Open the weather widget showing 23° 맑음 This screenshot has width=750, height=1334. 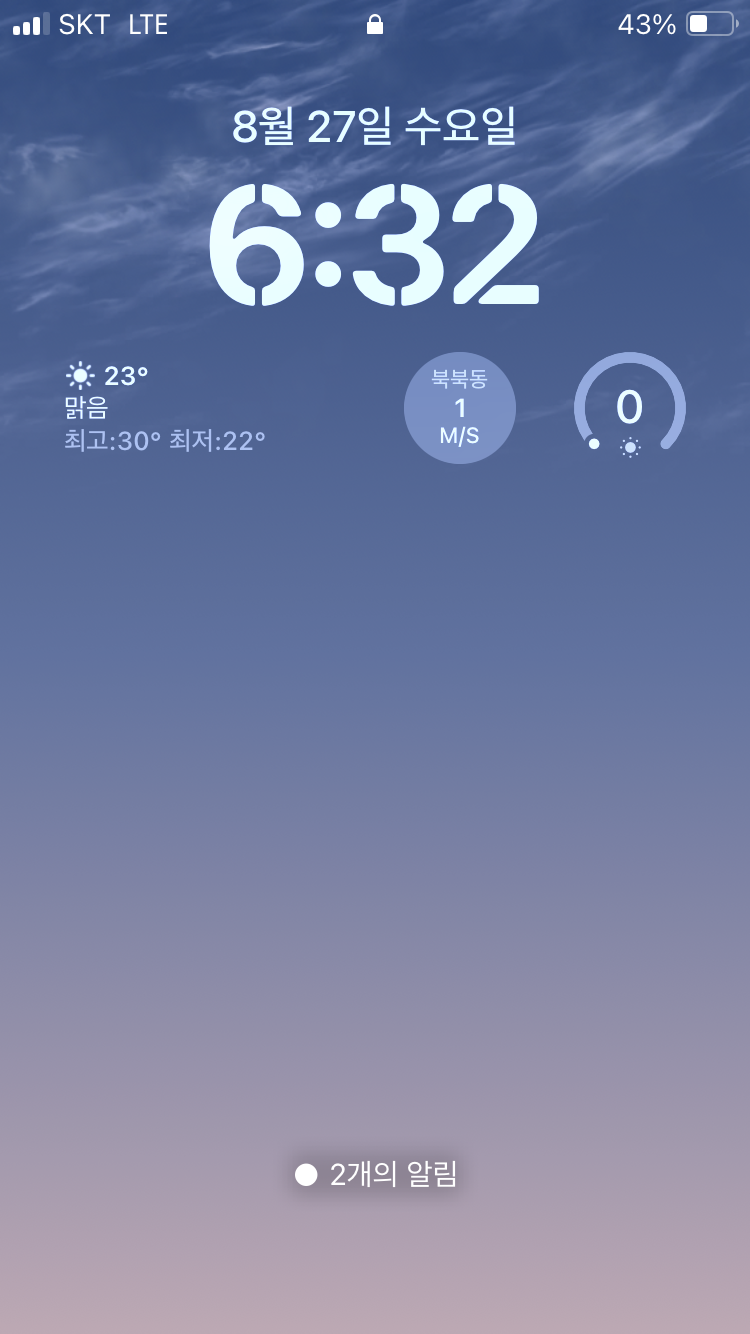(166, 408)
